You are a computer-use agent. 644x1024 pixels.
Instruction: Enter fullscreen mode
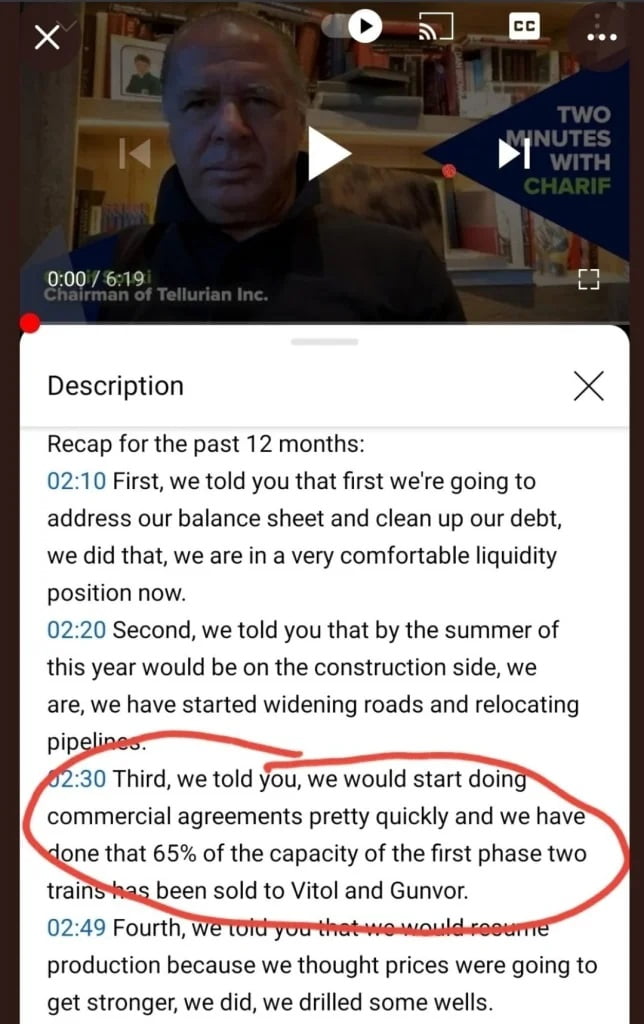click(588, 280)
